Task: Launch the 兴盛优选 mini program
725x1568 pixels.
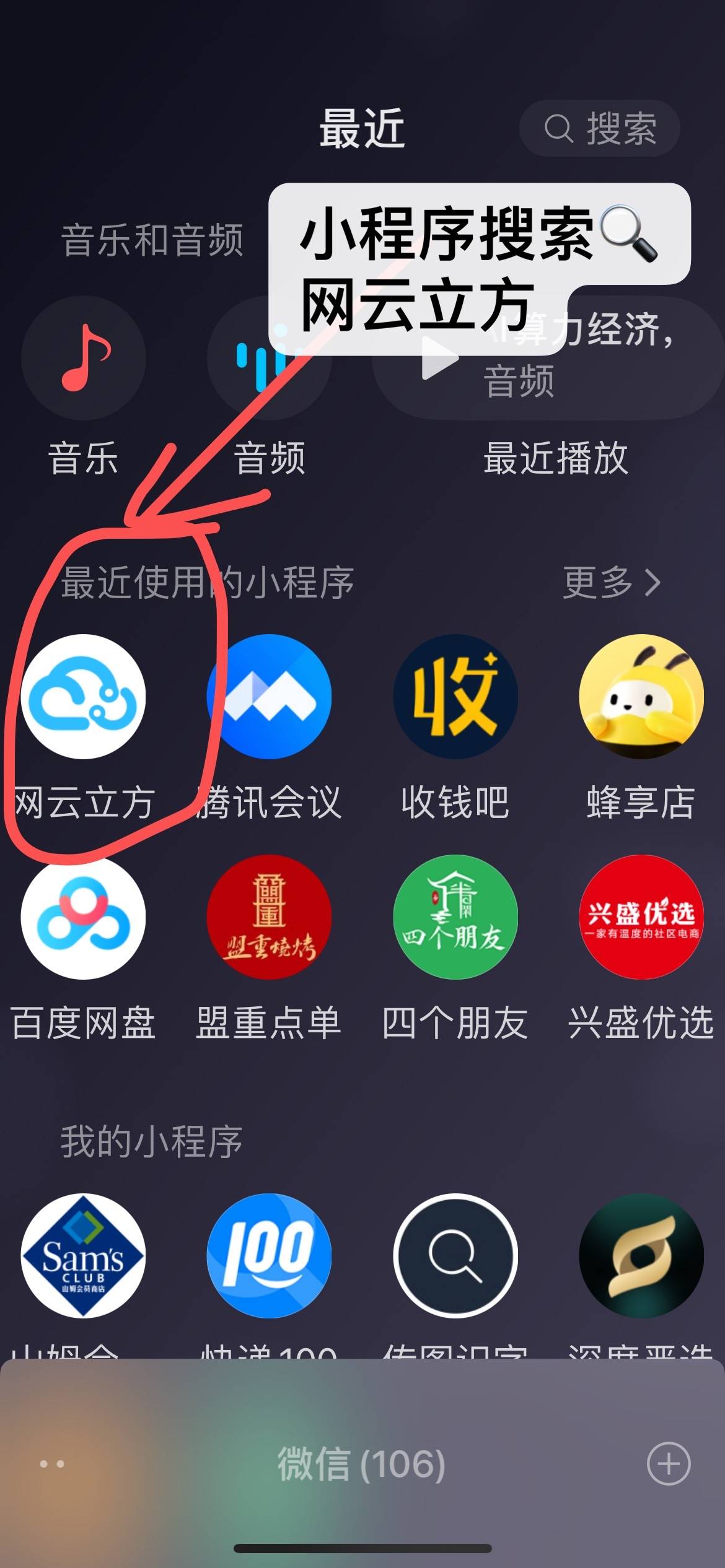Action: [641, 917]
